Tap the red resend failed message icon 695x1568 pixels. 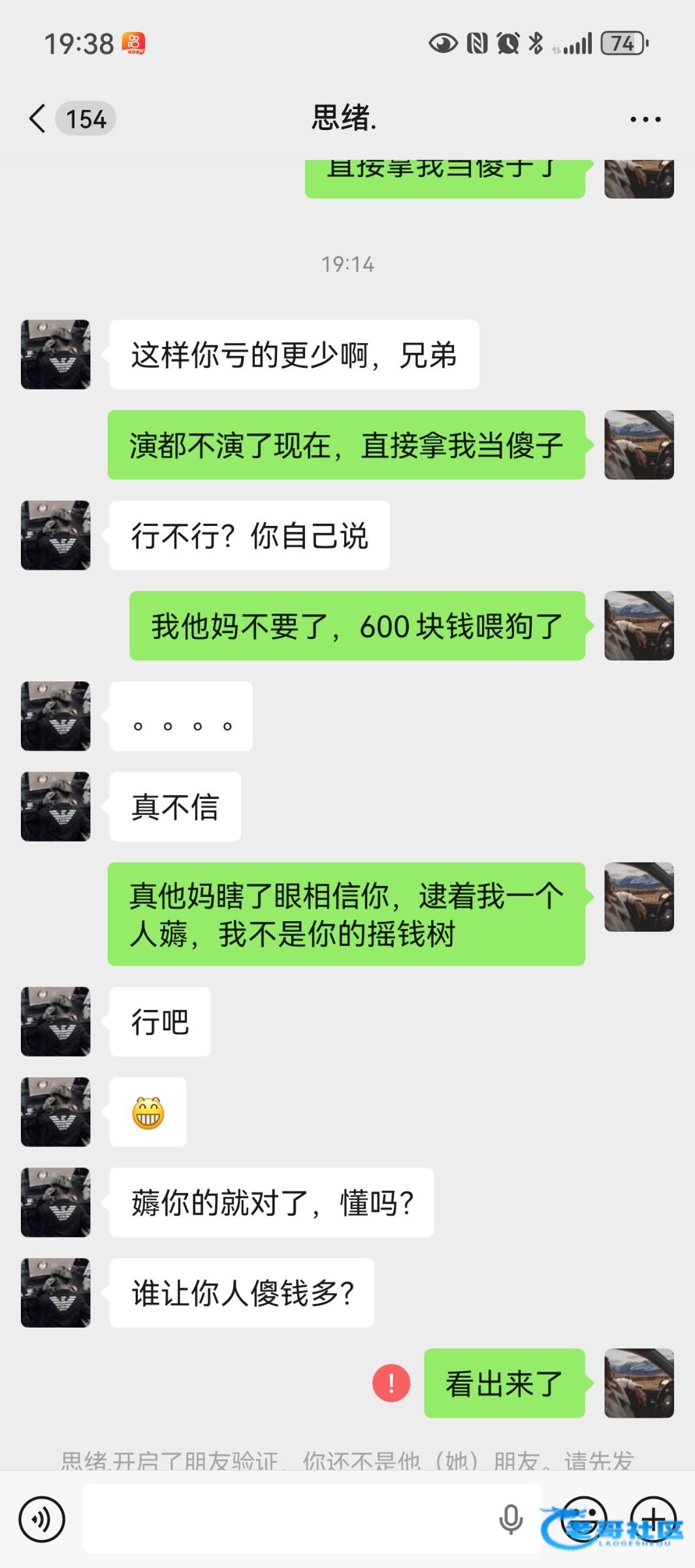(x=391, y=1383)
